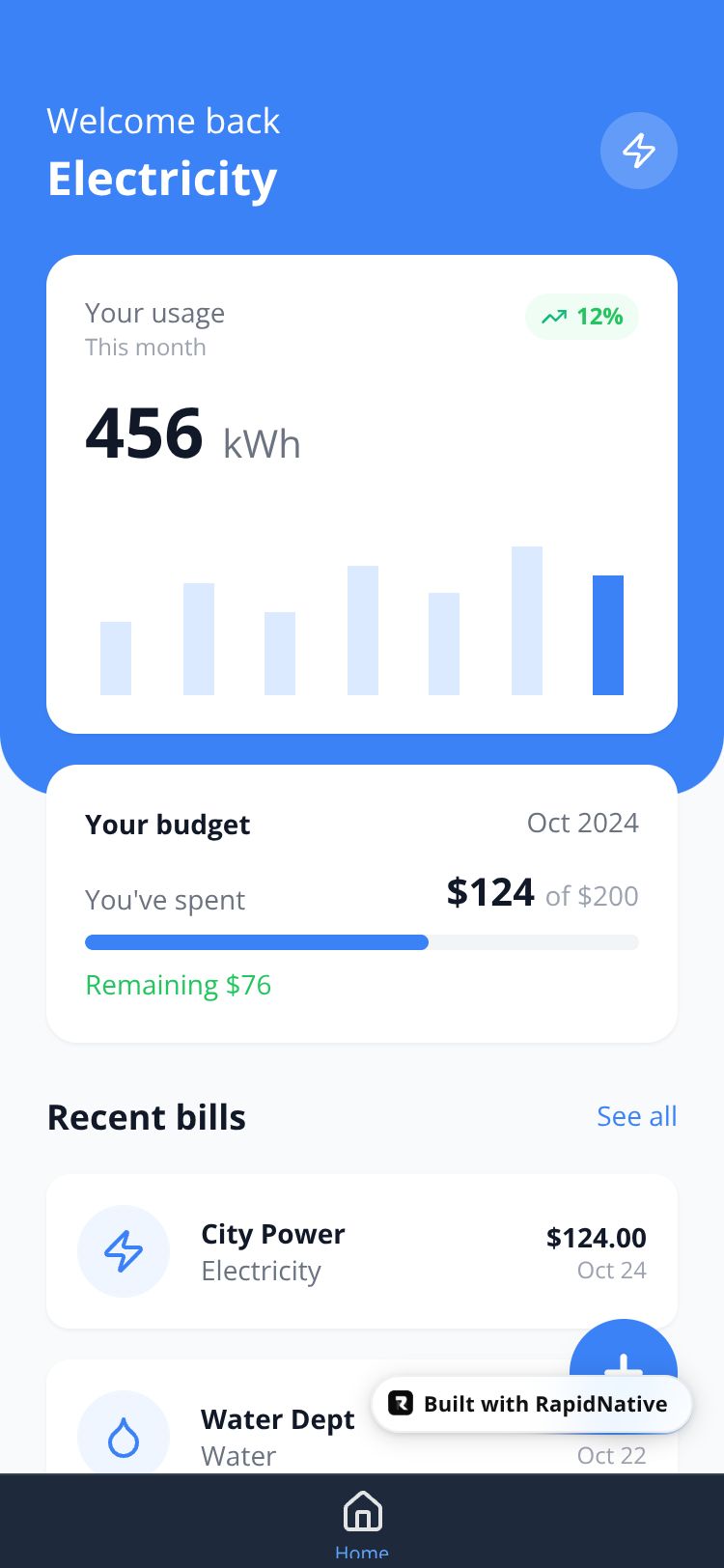The height and width of the screenshot is (1568, 724).
Task: Tap the Built with RapidNative badge
Action: pyautogui.click(x=531, y=1404)
